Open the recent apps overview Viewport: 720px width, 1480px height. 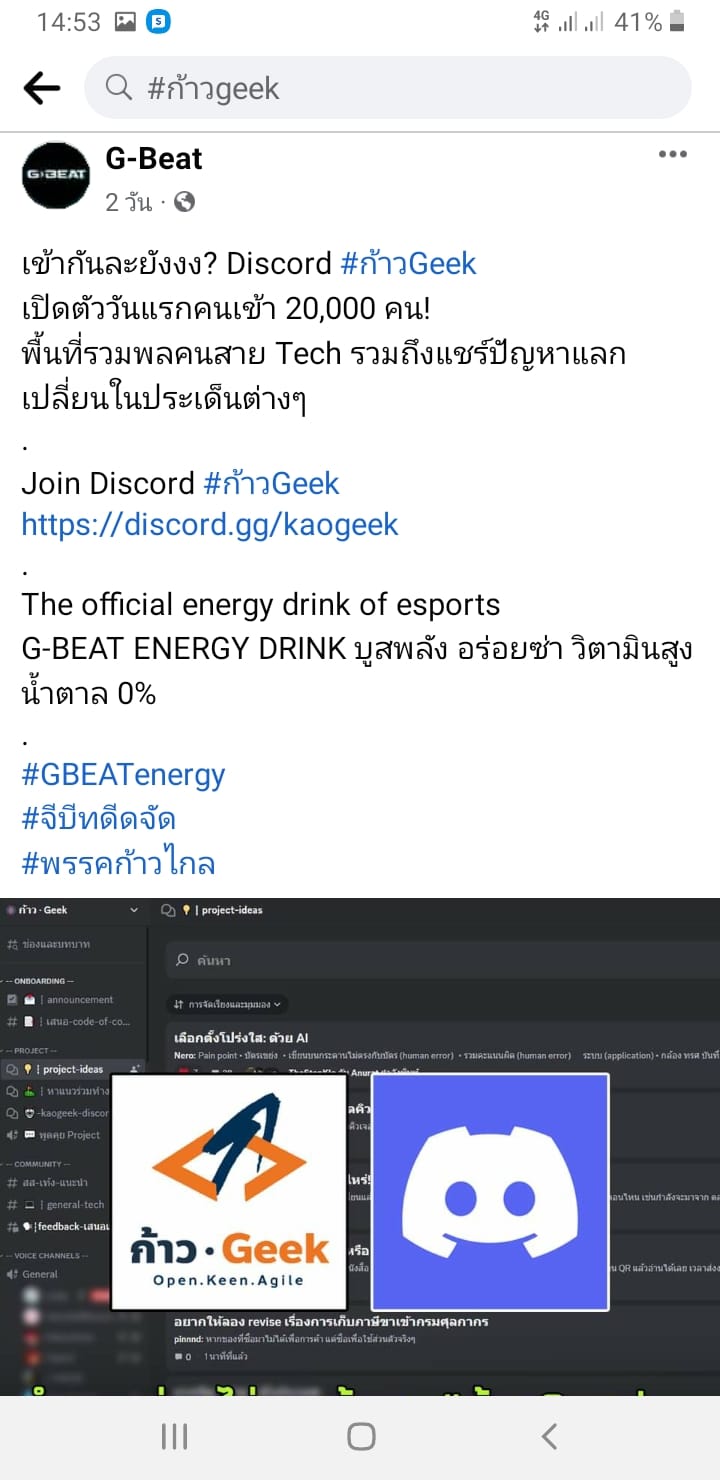point(174,1437)
